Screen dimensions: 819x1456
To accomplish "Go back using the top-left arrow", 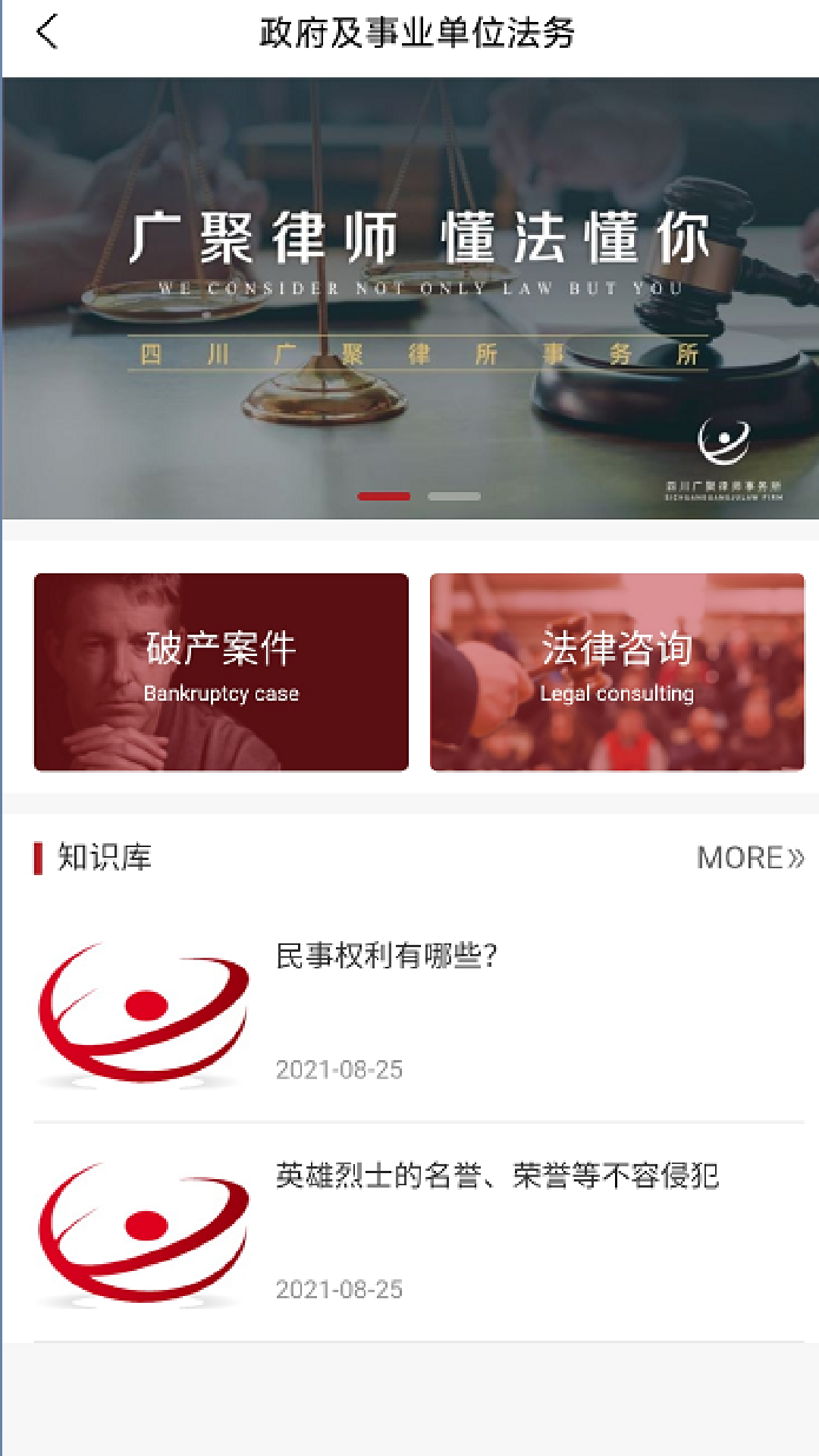I will 47,33.
